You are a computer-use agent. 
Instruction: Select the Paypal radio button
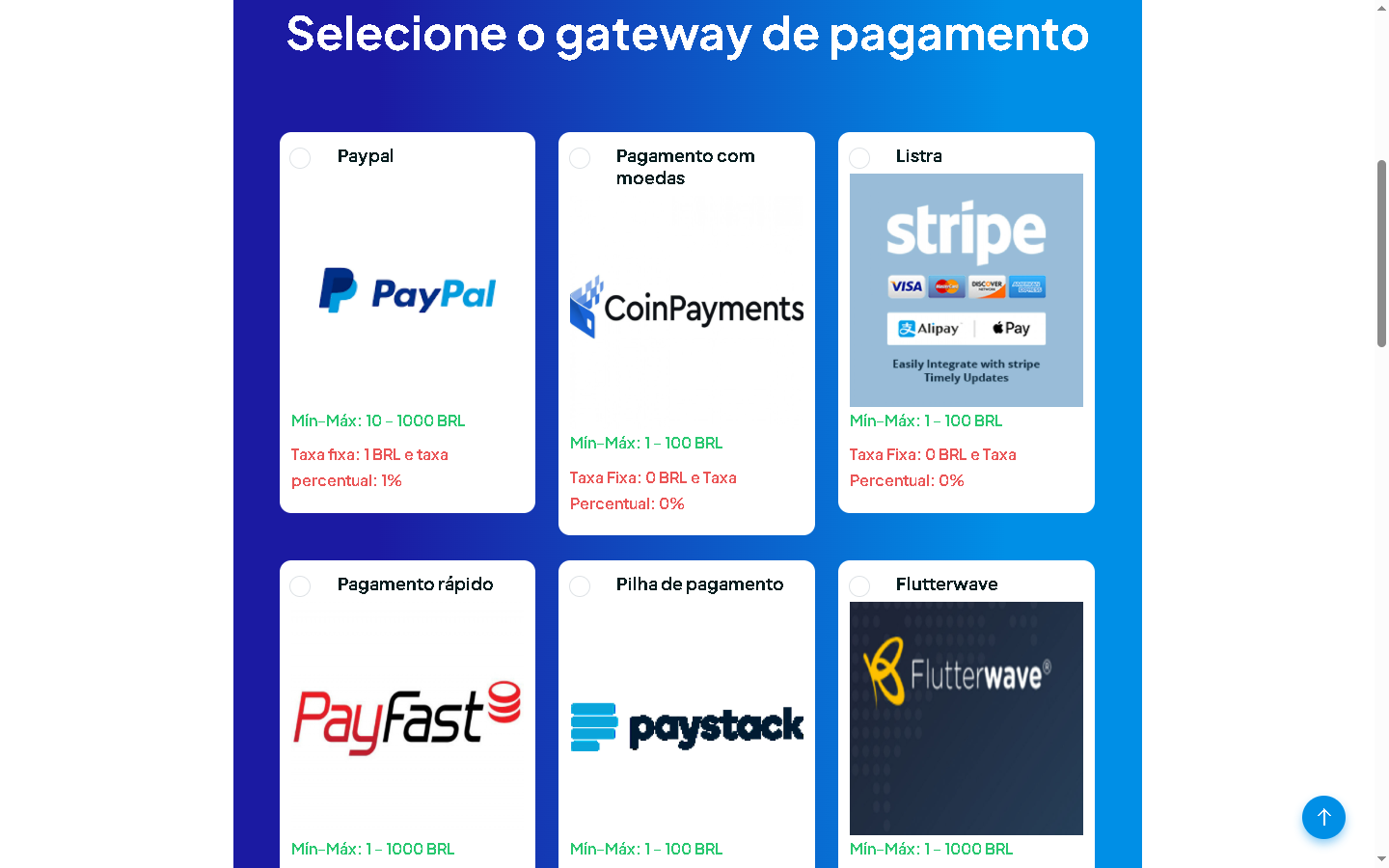tap(300, 158)
